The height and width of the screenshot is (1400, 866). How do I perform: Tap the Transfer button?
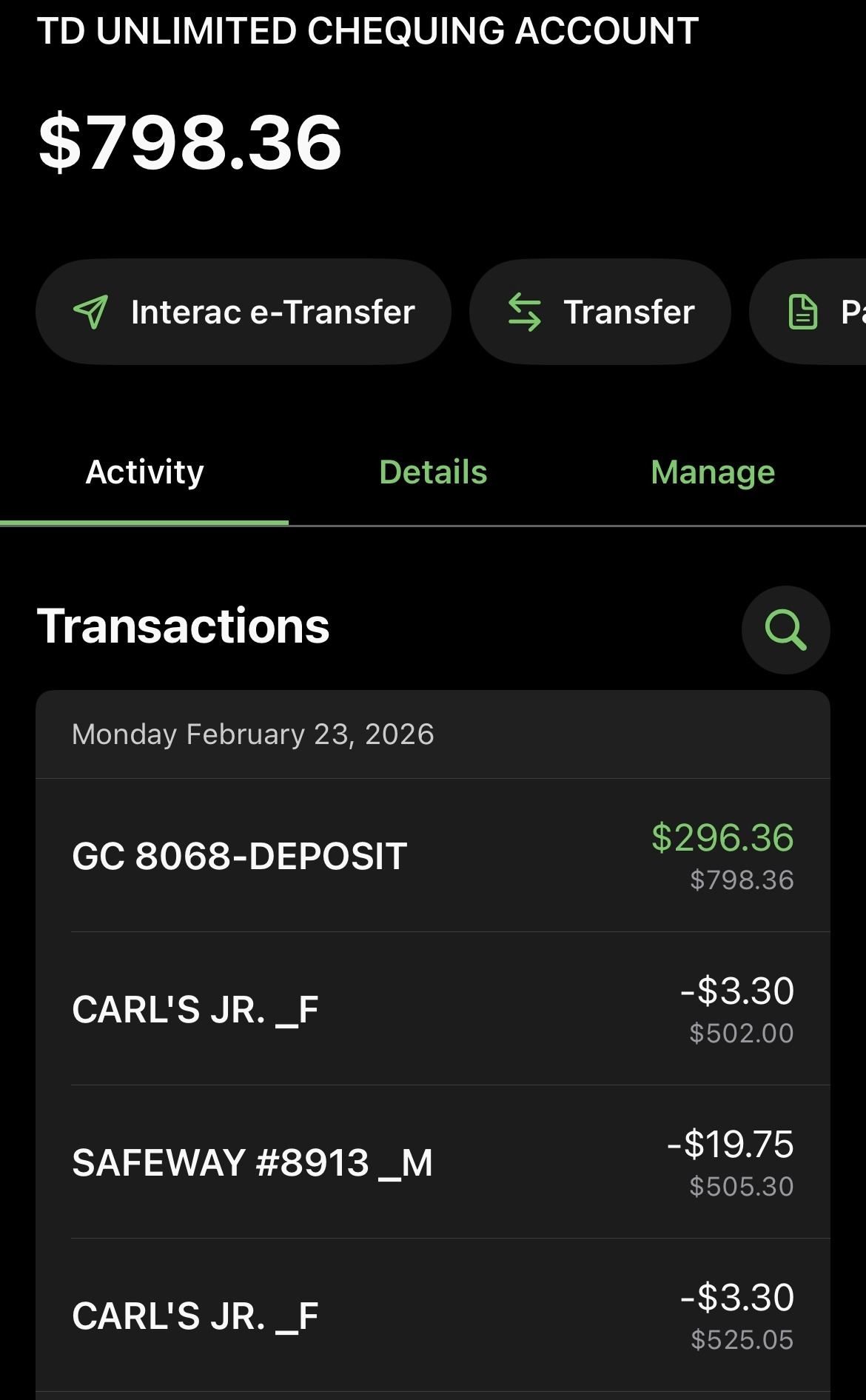click(x=600, y=312)
